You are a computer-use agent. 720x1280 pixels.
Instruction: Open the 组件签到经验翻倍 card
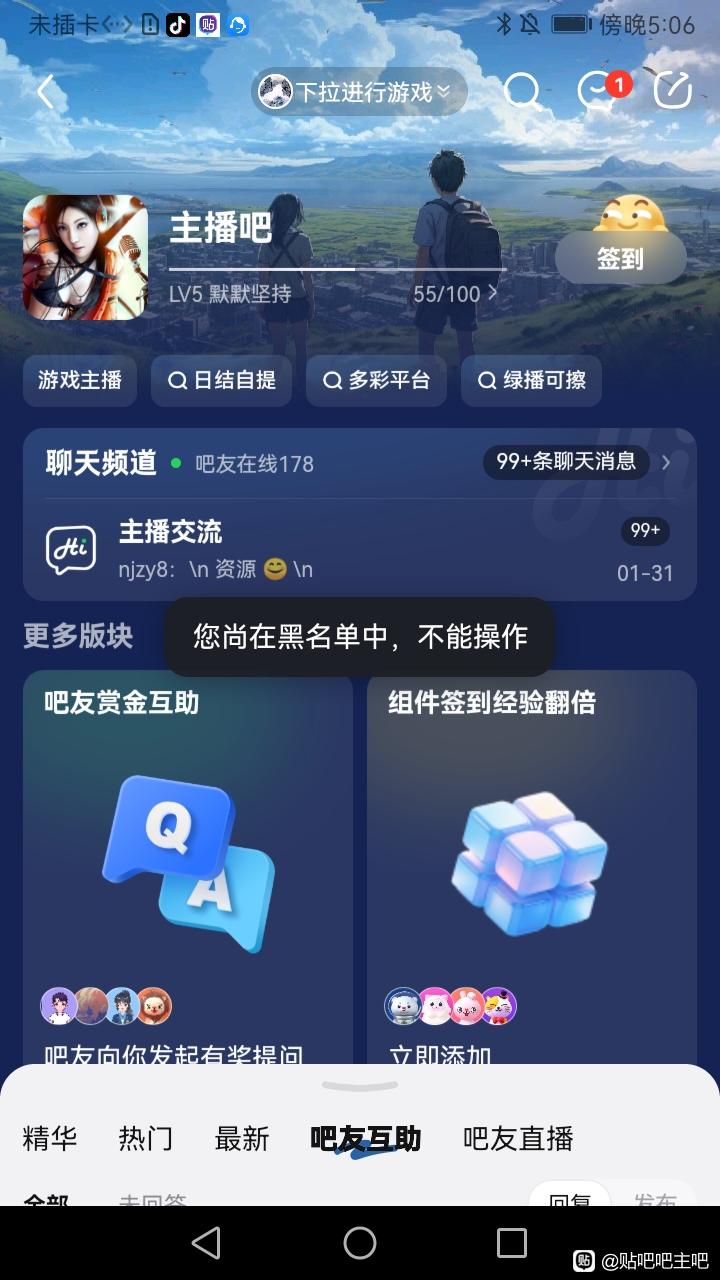coord(532,860)
